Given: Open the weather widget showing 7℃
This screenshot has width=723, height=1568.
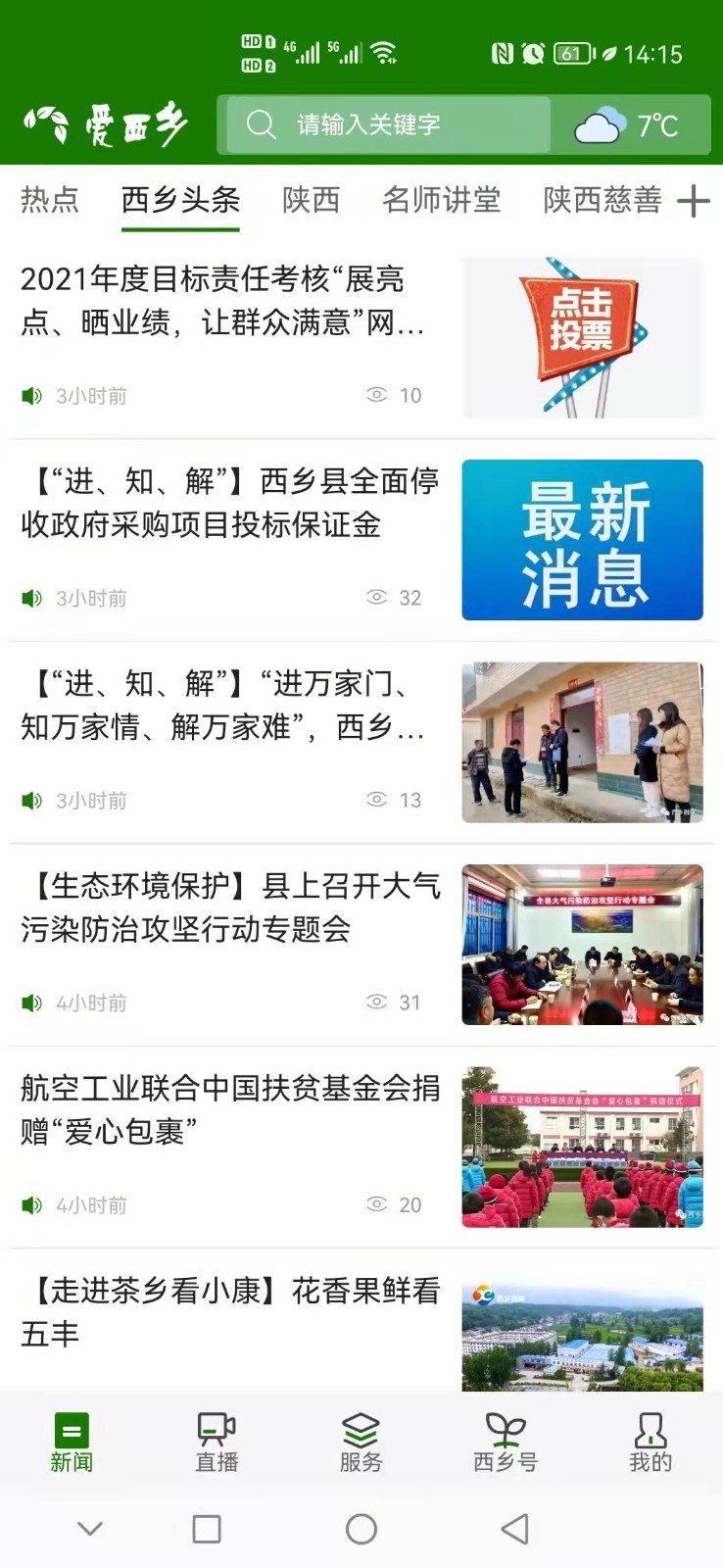Looking at the screenshot, I should (x=629, y=125).
